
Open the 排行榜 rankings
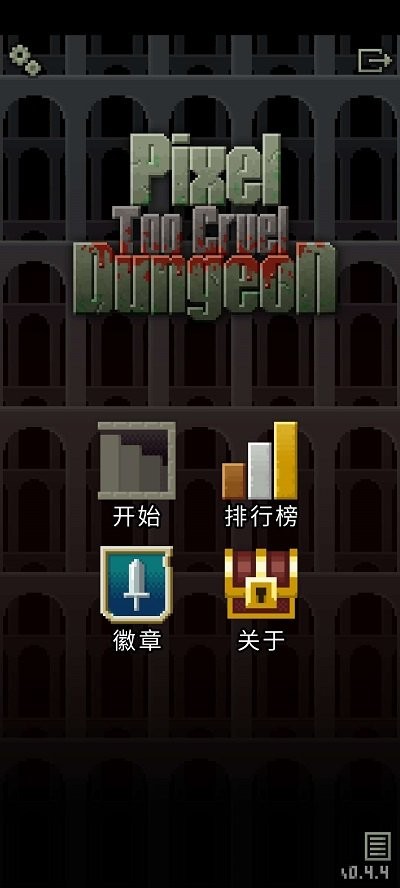point(261,475)
